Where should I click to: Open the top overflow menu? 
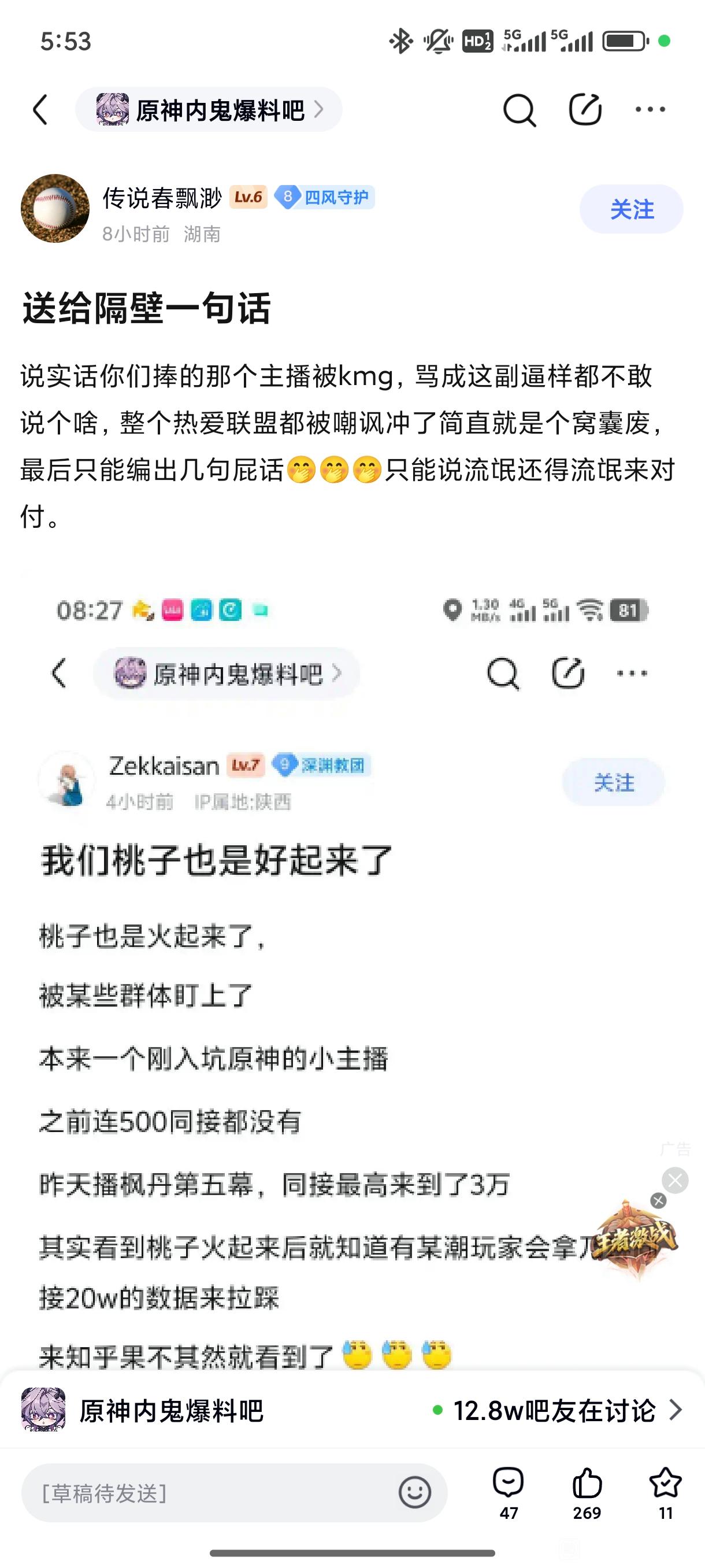[x=650, y=110]
